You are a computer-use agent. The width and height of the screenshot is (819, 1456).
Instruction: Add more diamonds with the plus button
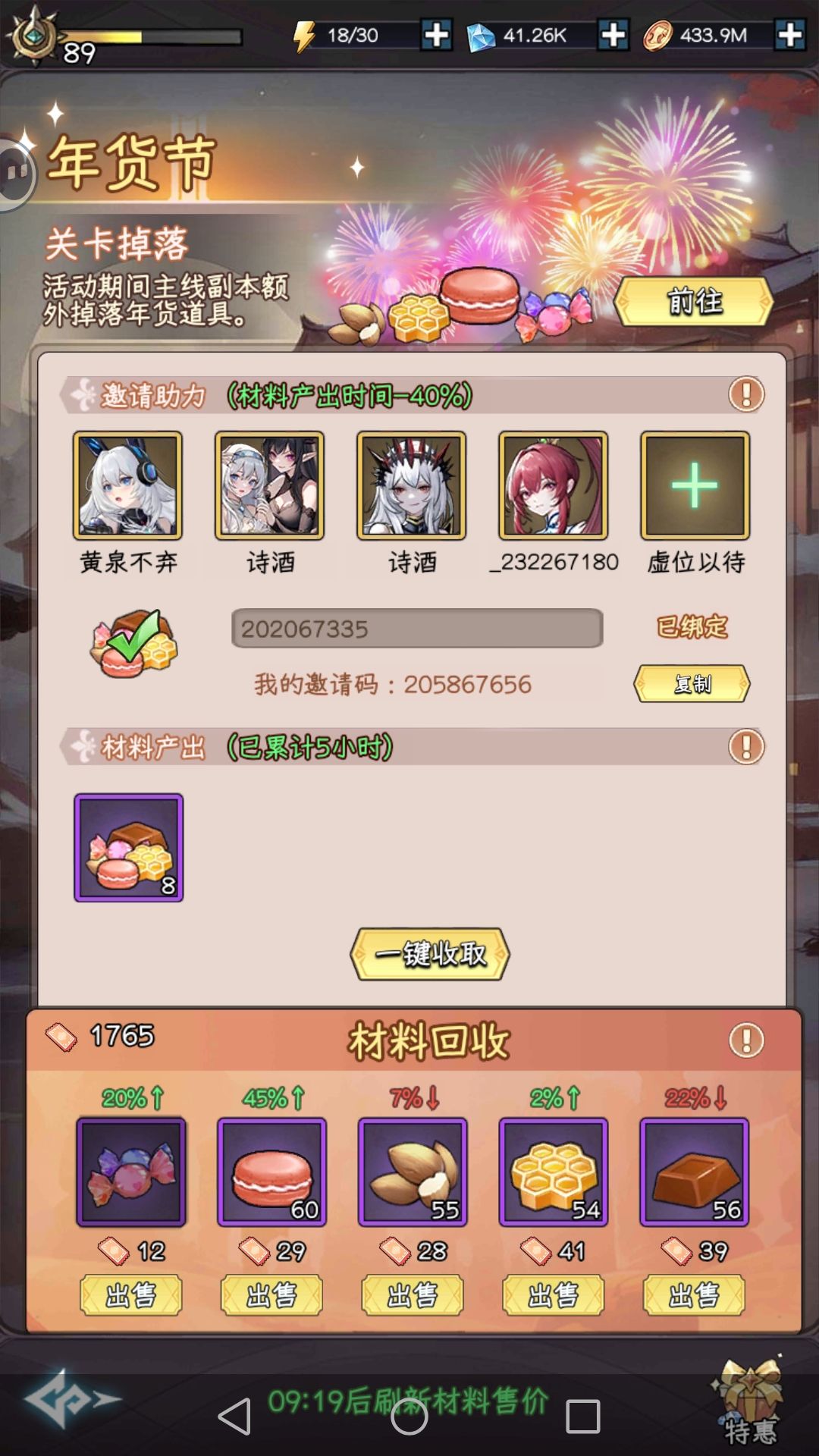(x=613, y=35)
